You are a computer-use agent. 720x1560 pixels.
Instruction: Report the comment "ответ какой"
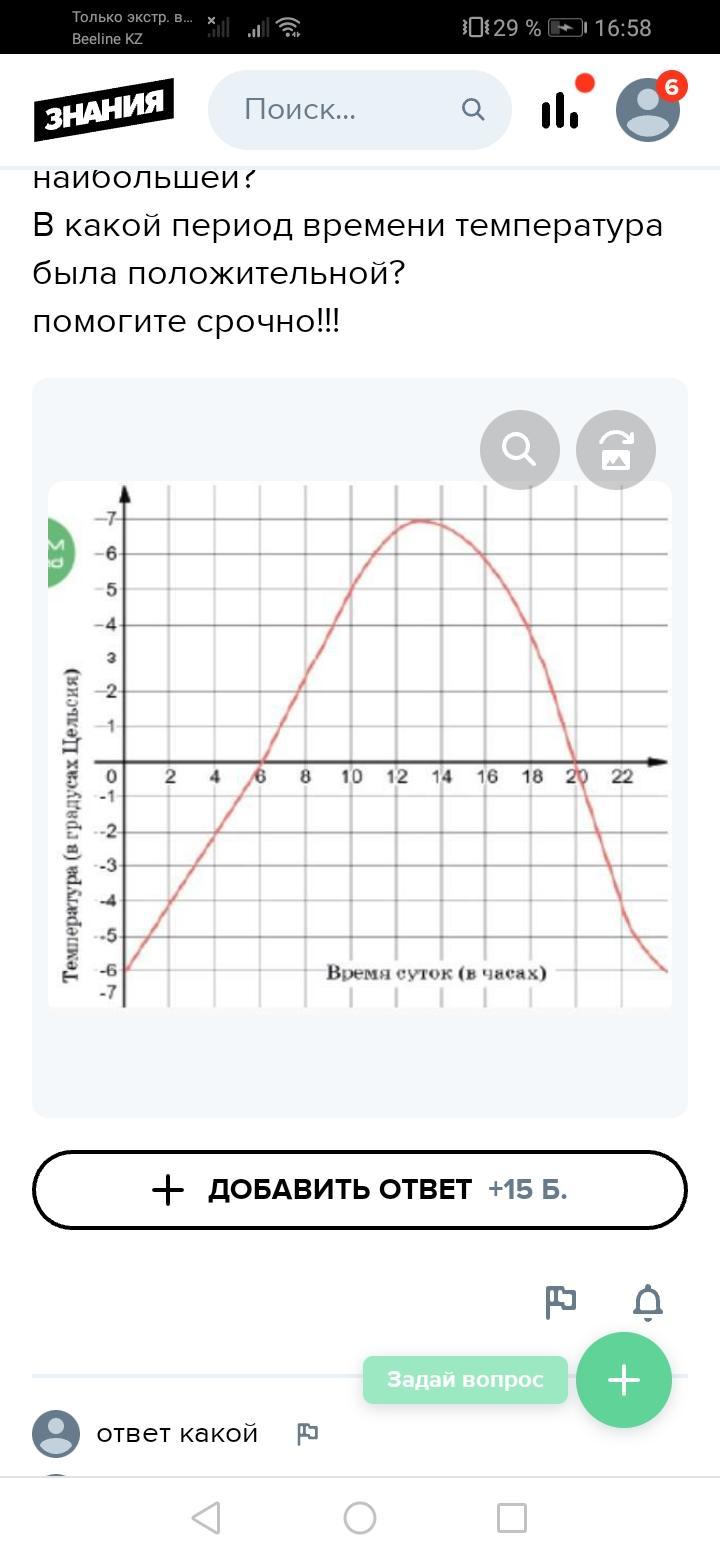click(x=308, y=1434)
